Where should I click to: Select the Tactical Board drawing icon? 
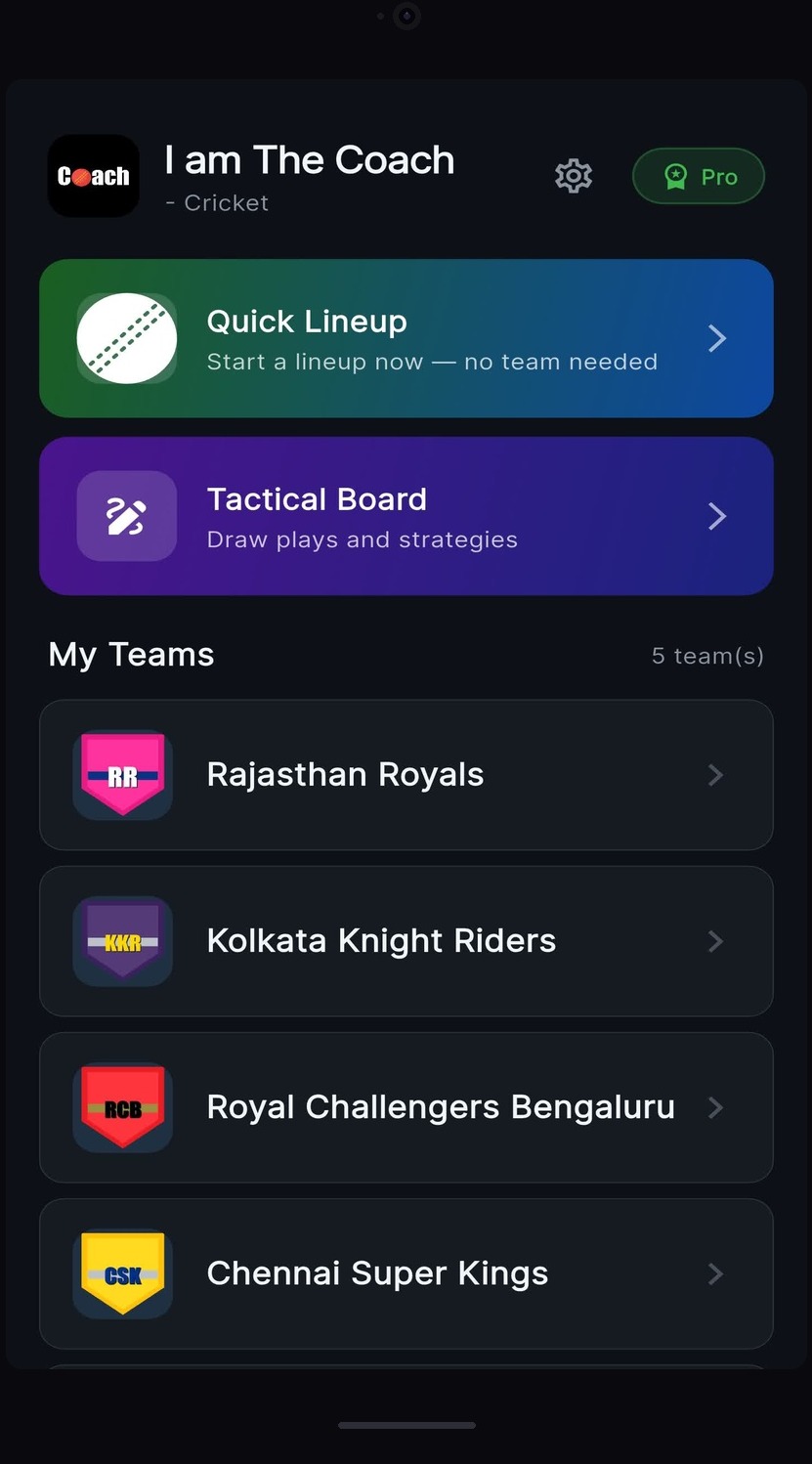[x=126, y=516]
